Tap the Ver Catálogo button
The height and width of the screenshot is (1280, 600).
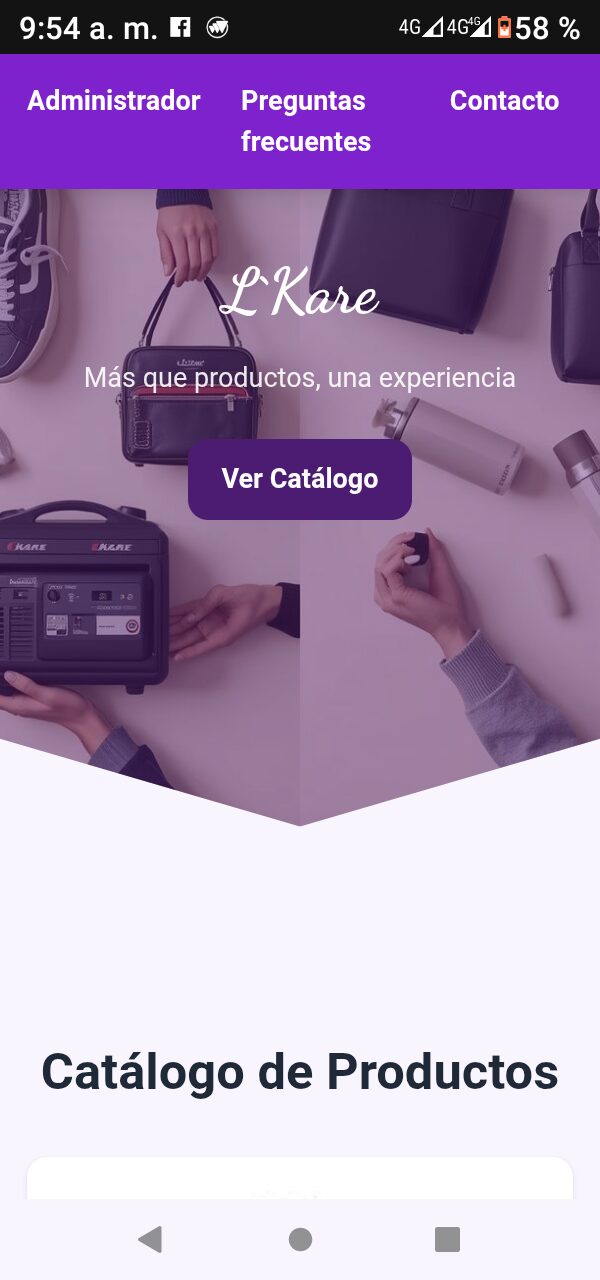[300, 479]
